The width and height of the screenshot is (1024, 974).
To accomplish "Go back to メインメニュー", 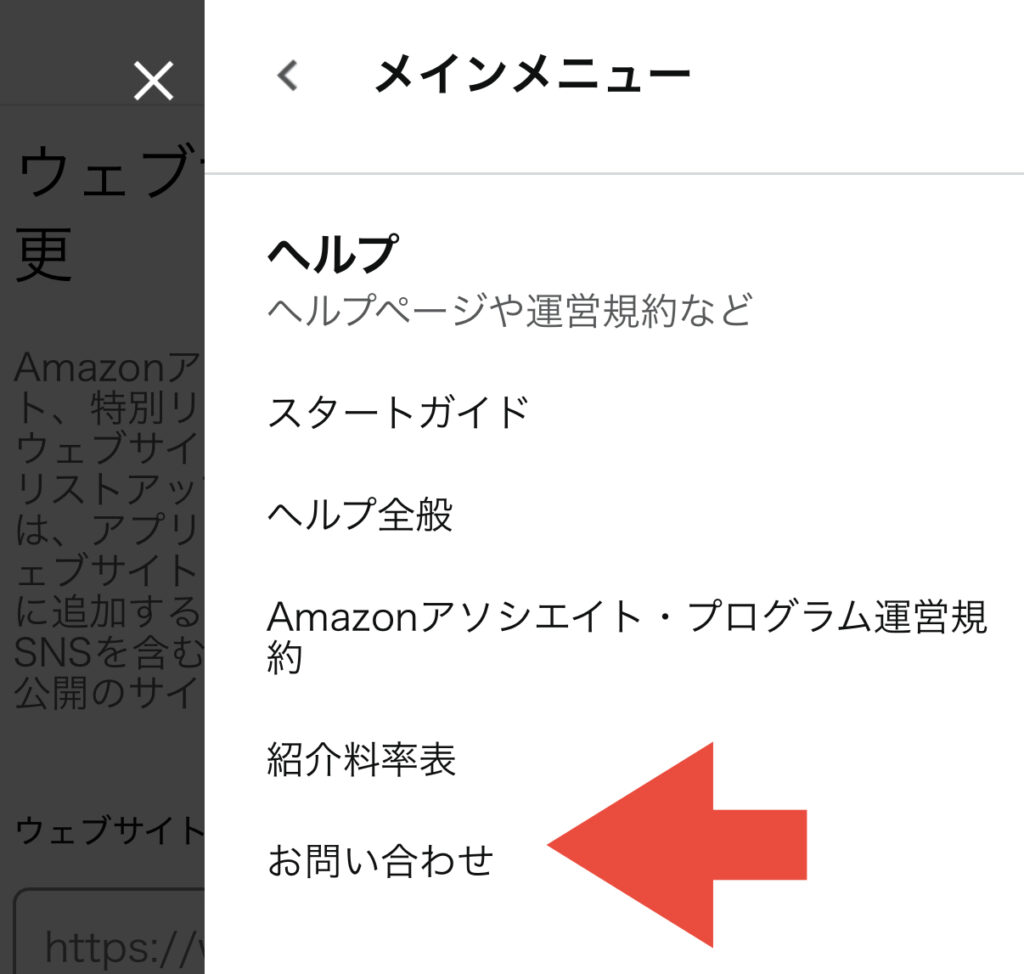I will point(288,76).
